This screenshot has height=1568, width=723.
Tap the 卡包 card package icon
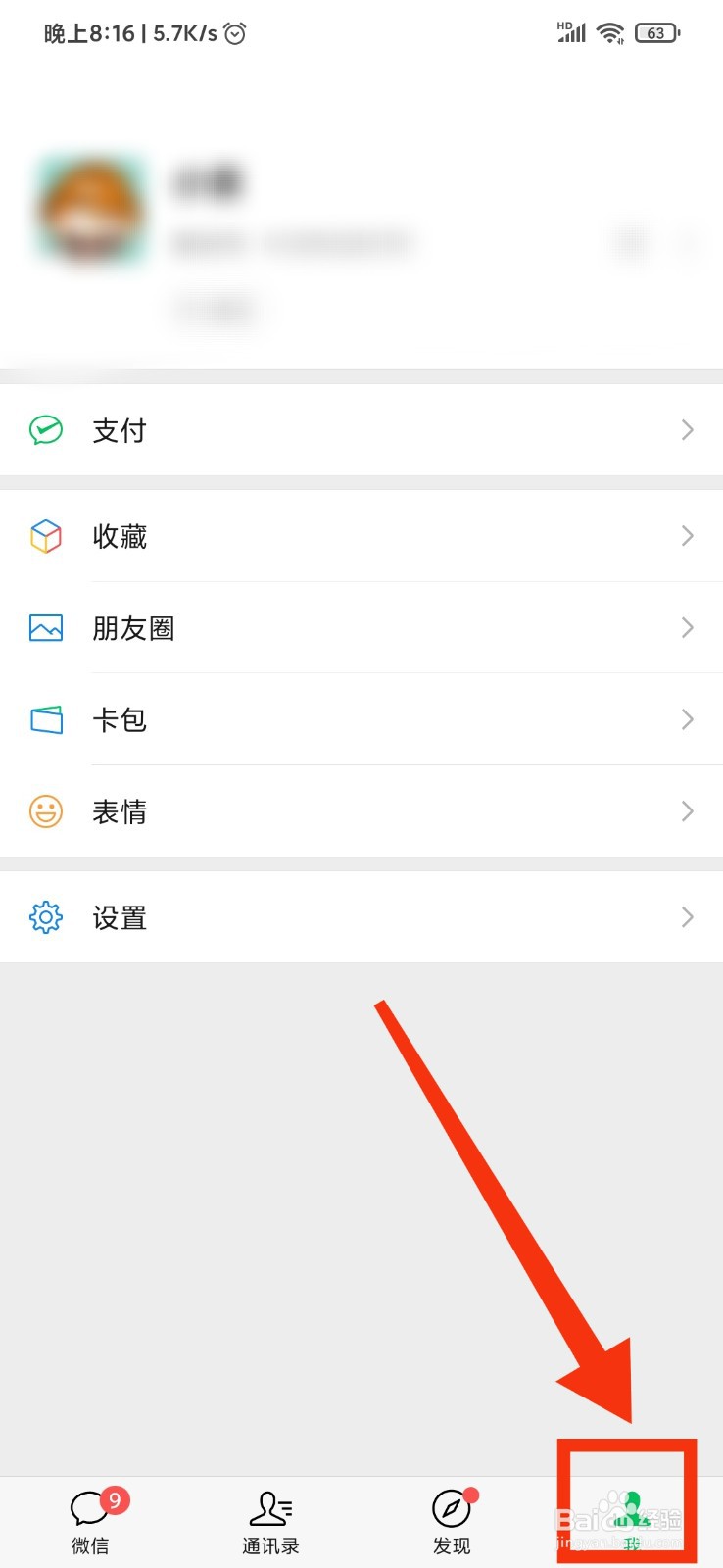pyautogui.click(x=45, y=719)
